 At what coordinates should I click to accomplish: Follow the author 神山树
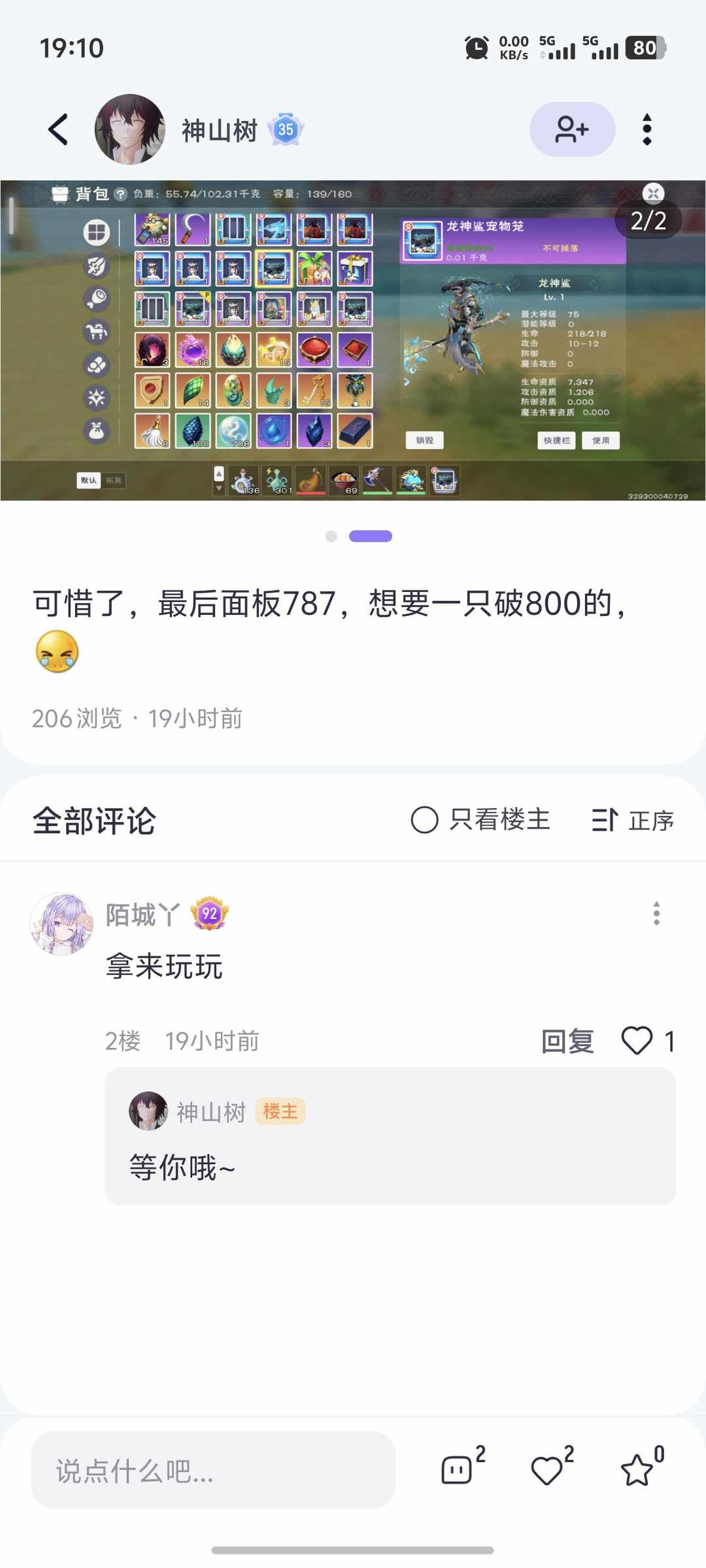572,129
